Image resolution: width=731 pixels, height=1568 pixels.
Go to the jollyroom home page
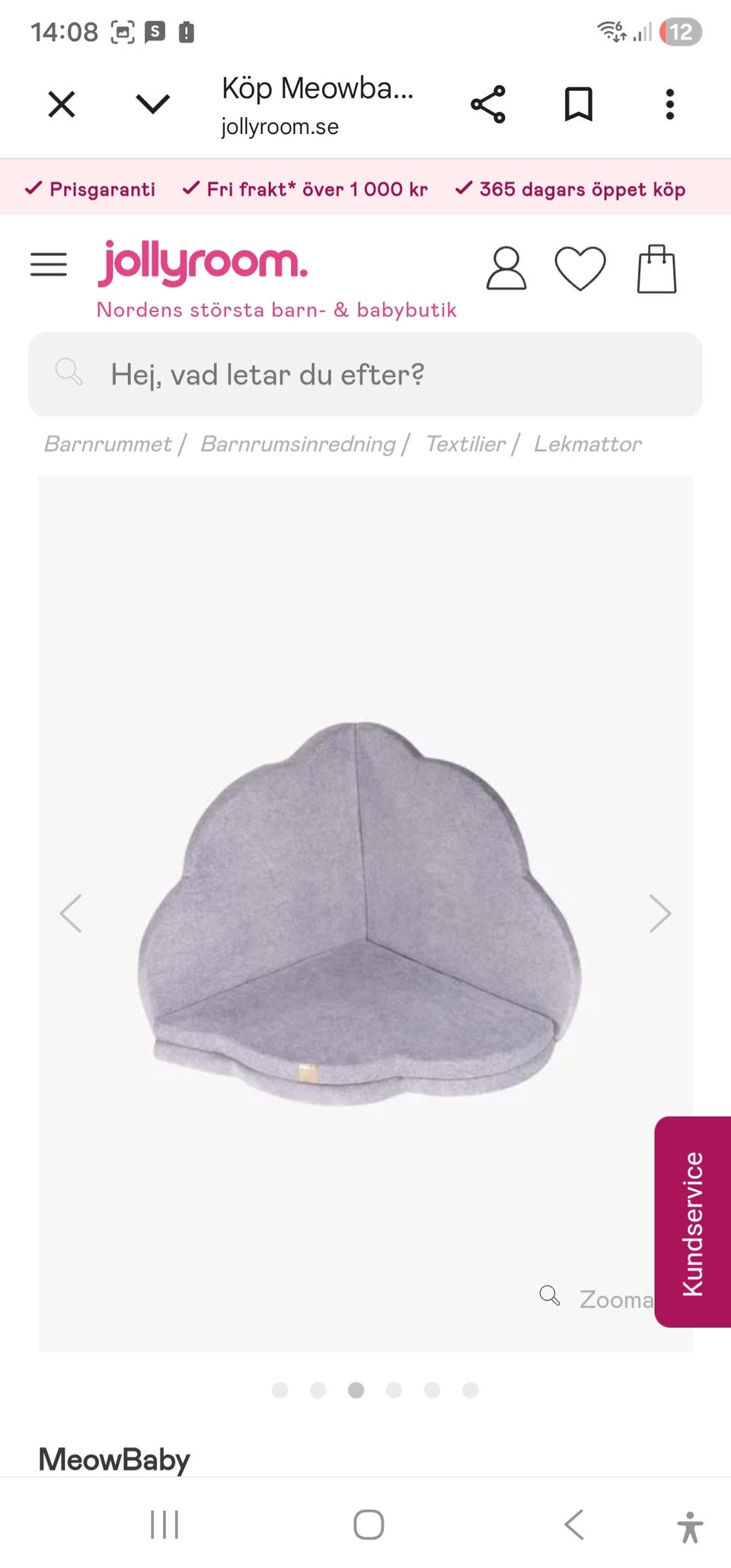tap(203, 263)
